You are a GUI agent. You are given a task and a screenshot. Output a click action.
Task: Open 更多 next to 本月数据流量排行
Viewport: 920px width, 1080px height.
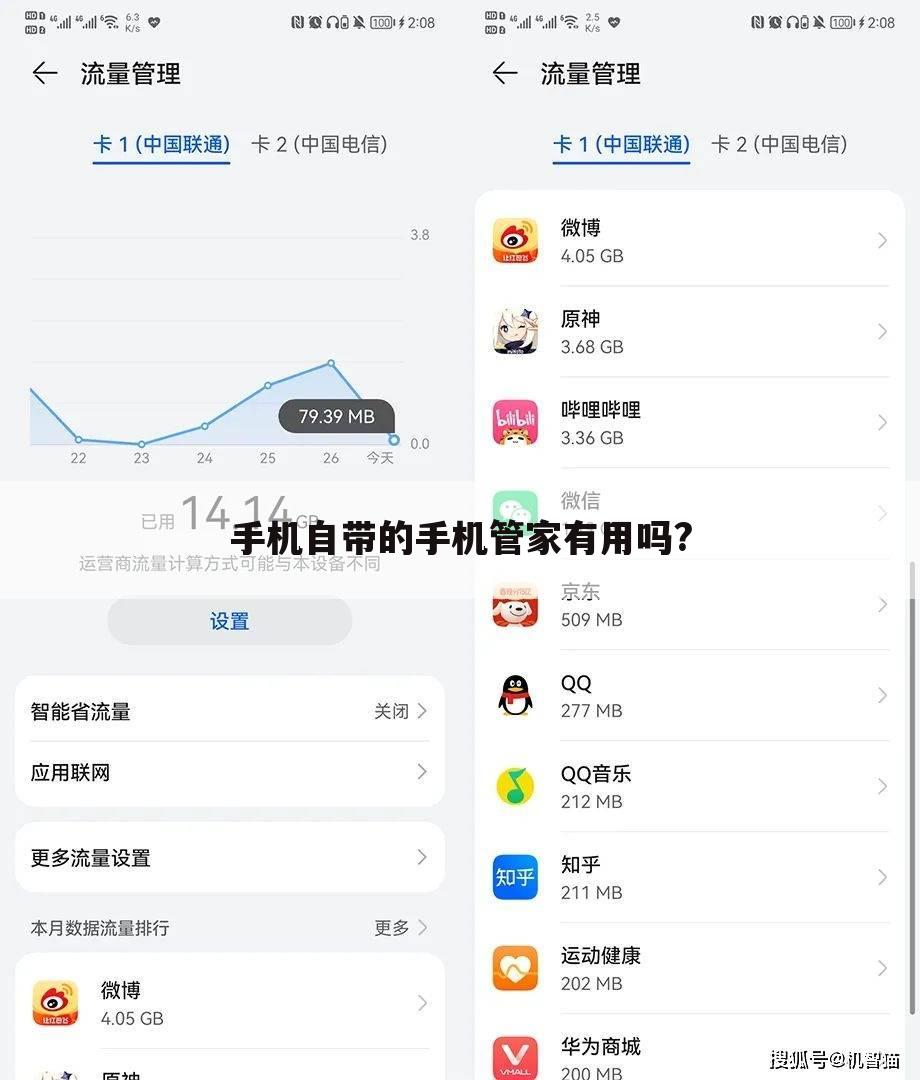[x=391, y=928]
